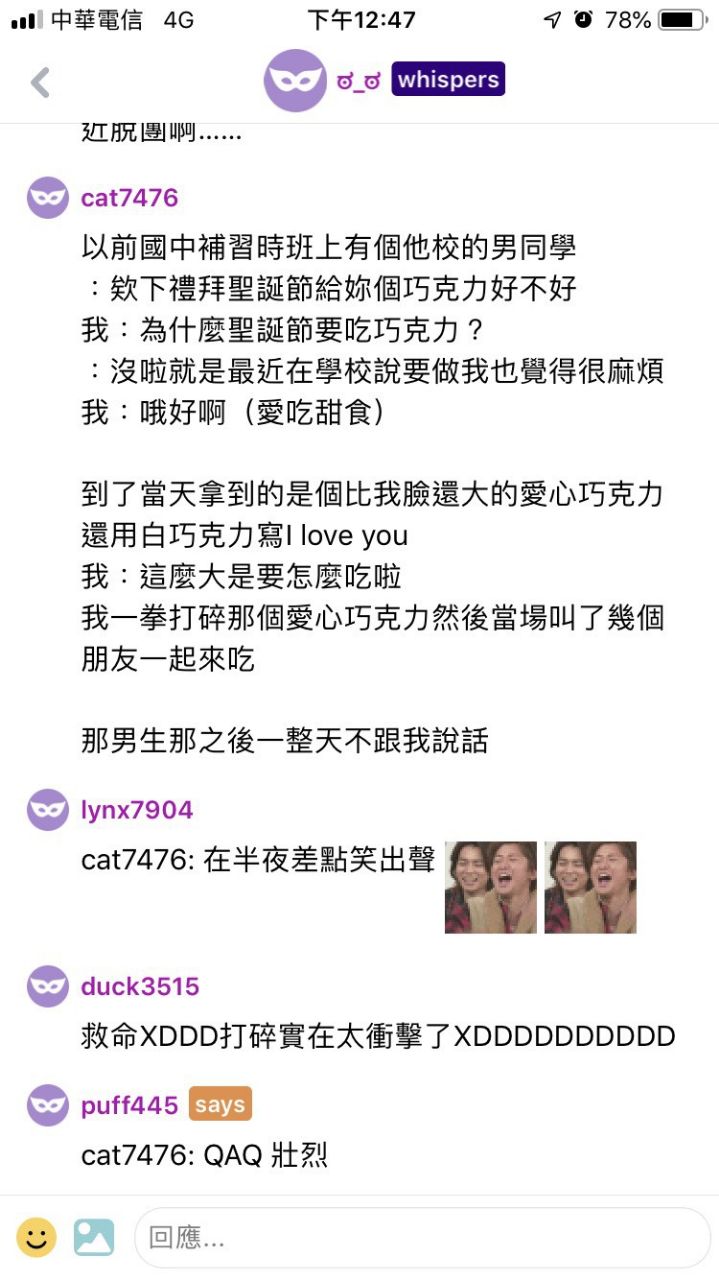Tap the 回應 reply text field

tap(422, 1238)
